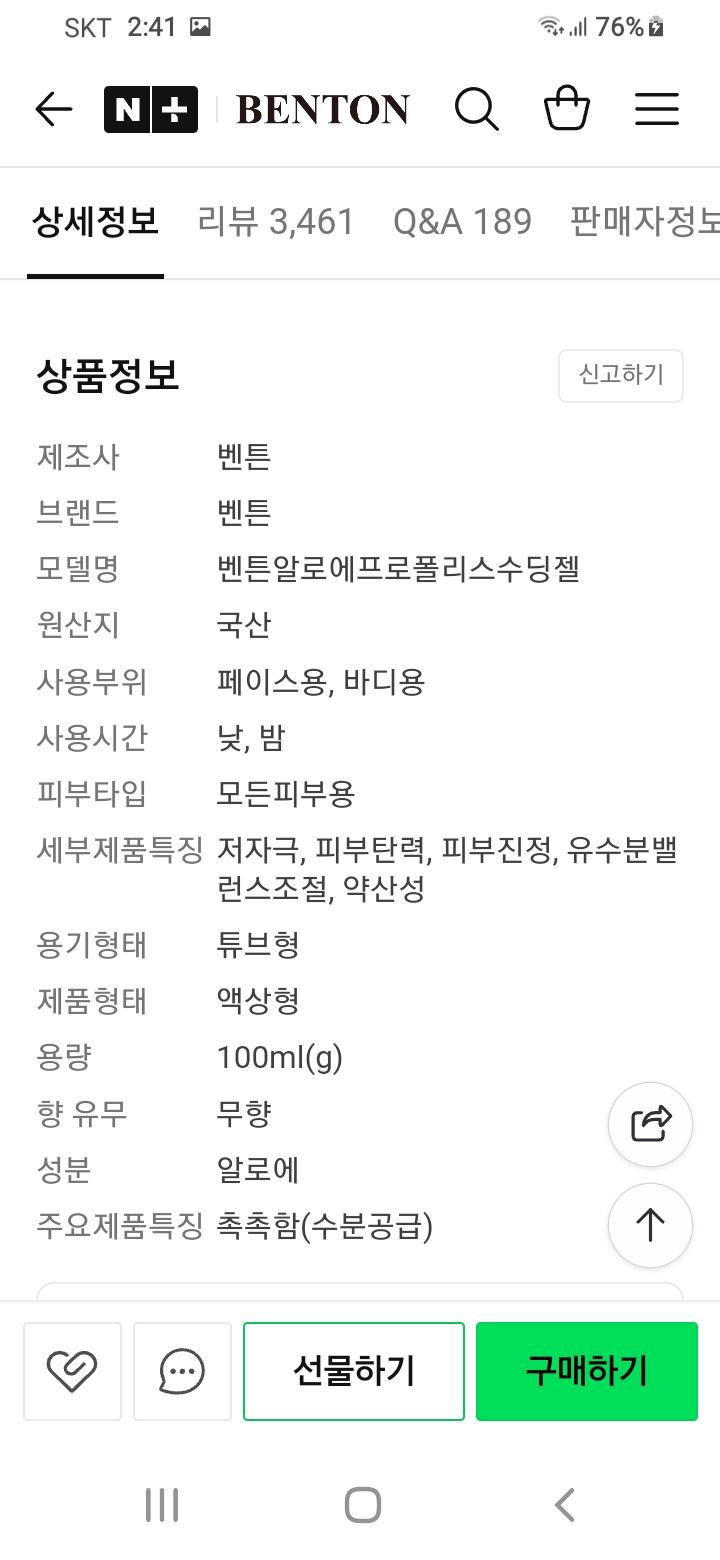720x1560 pixels.
Task: Tap 선물하기 to send as gift
Action: (354, 1371)
